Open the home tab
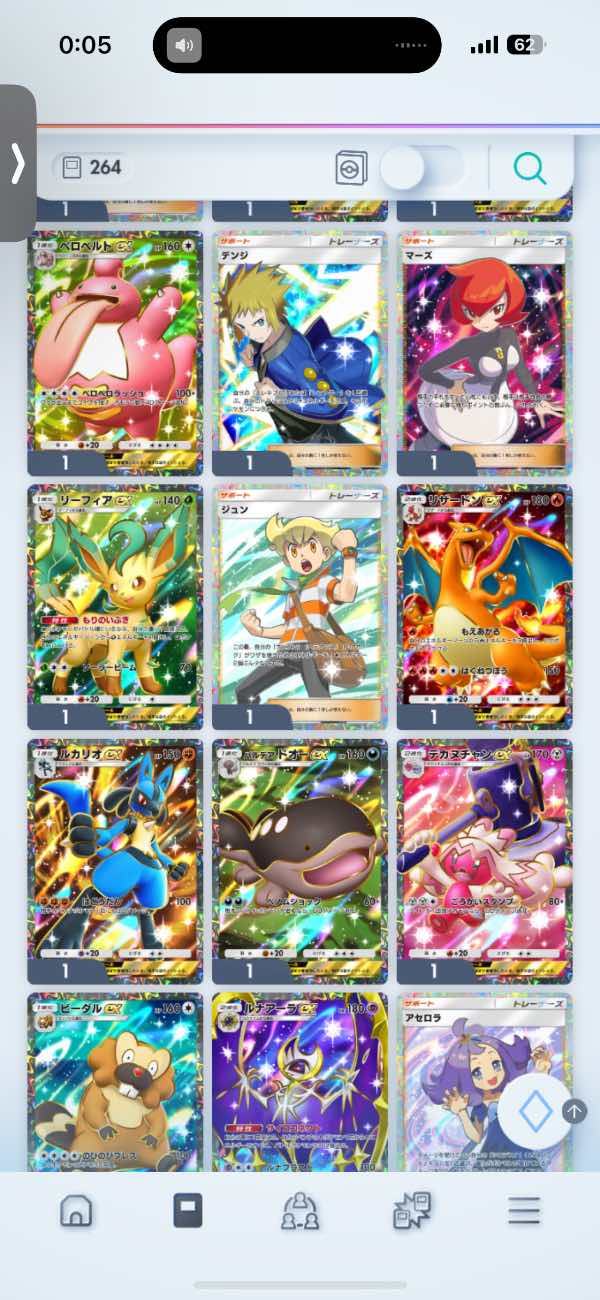The height and width of the screenshot is (1300, 600). 76,1211
